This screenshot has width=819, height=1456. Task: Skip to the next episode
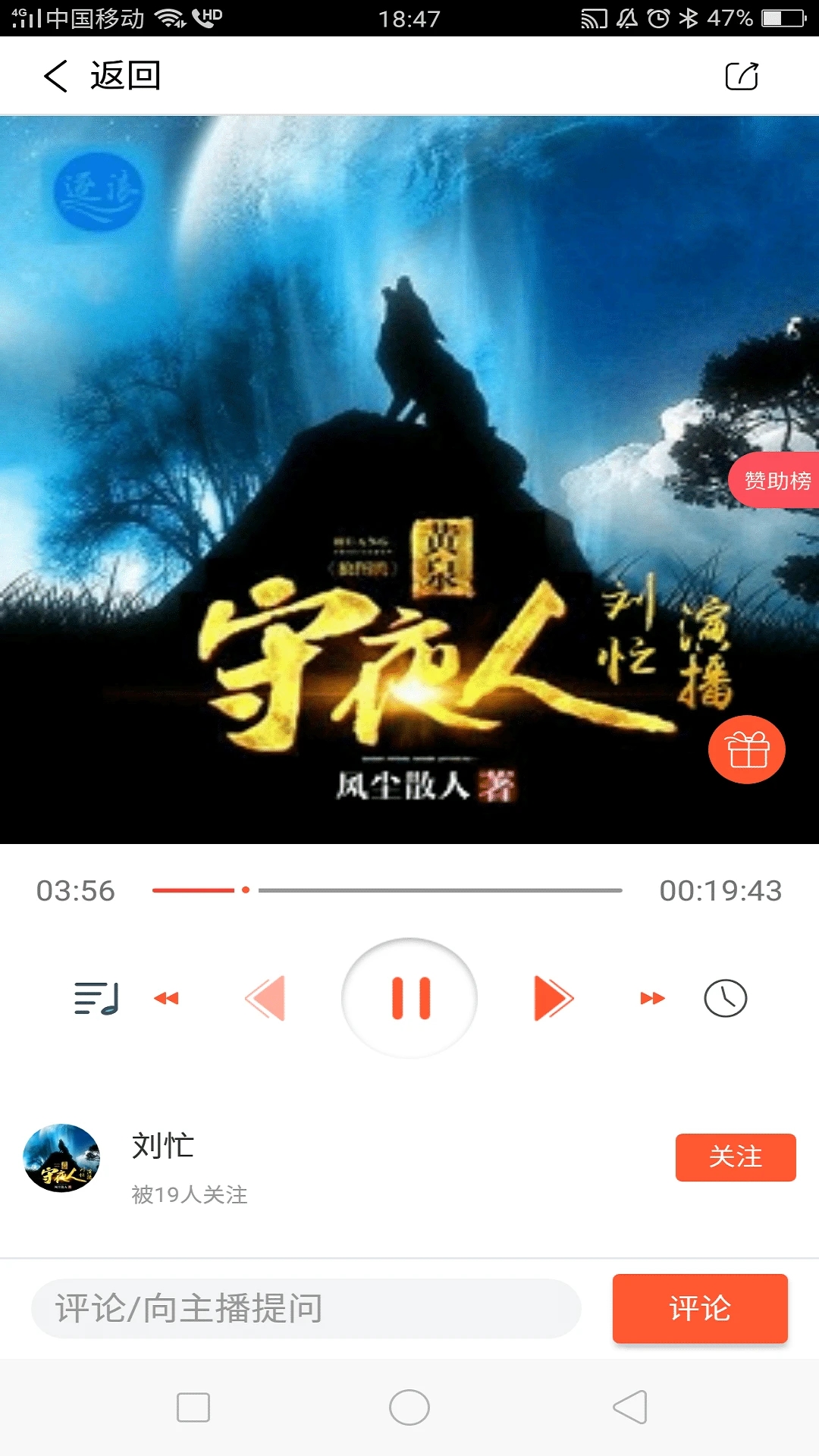(554, 998)
